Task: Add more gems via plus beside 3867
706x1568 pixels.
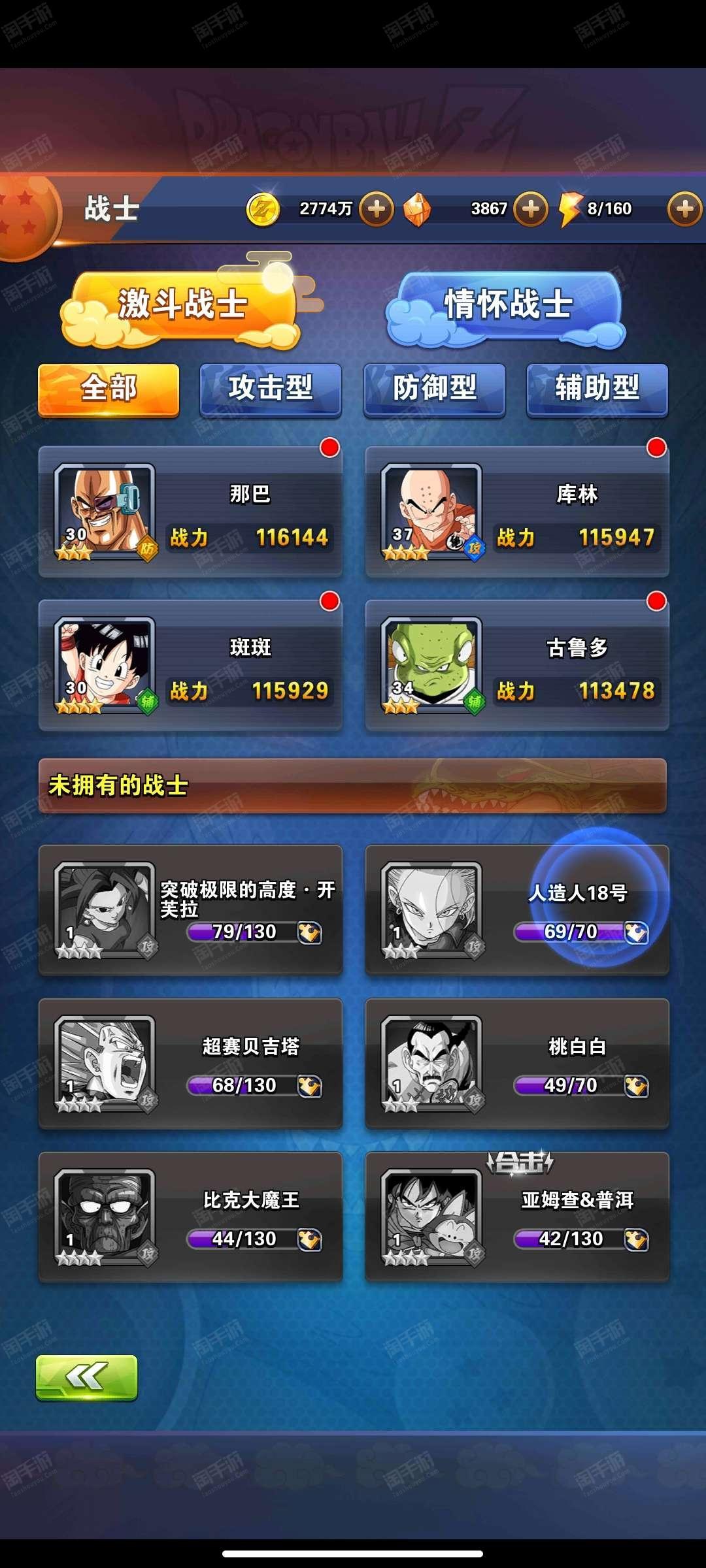Action: click(530, 209)
